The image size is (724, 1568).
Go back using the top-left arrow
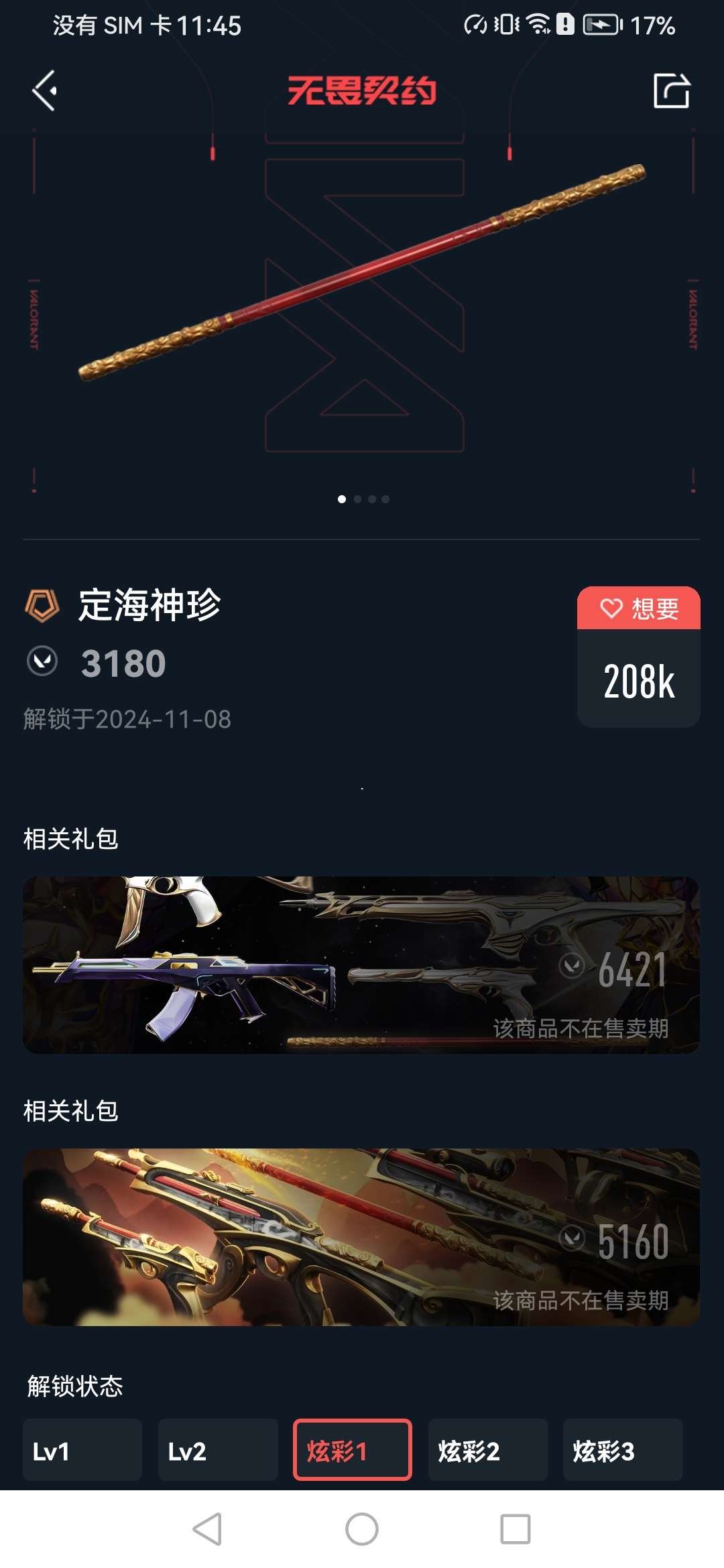click(44, 90)
